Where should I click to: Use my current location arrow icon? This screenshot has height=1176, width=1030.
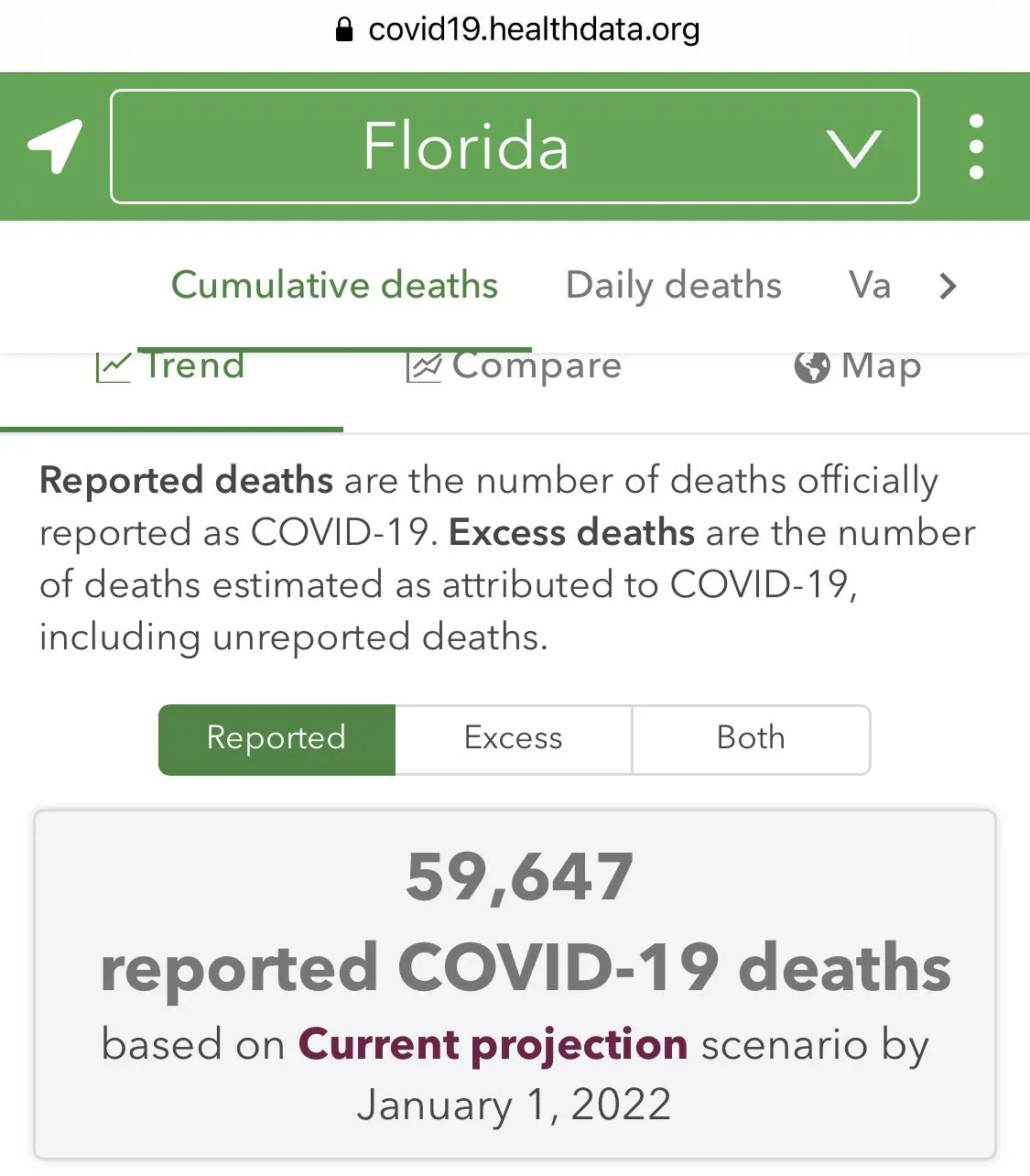pyautogui.click(x=55, y=147)
